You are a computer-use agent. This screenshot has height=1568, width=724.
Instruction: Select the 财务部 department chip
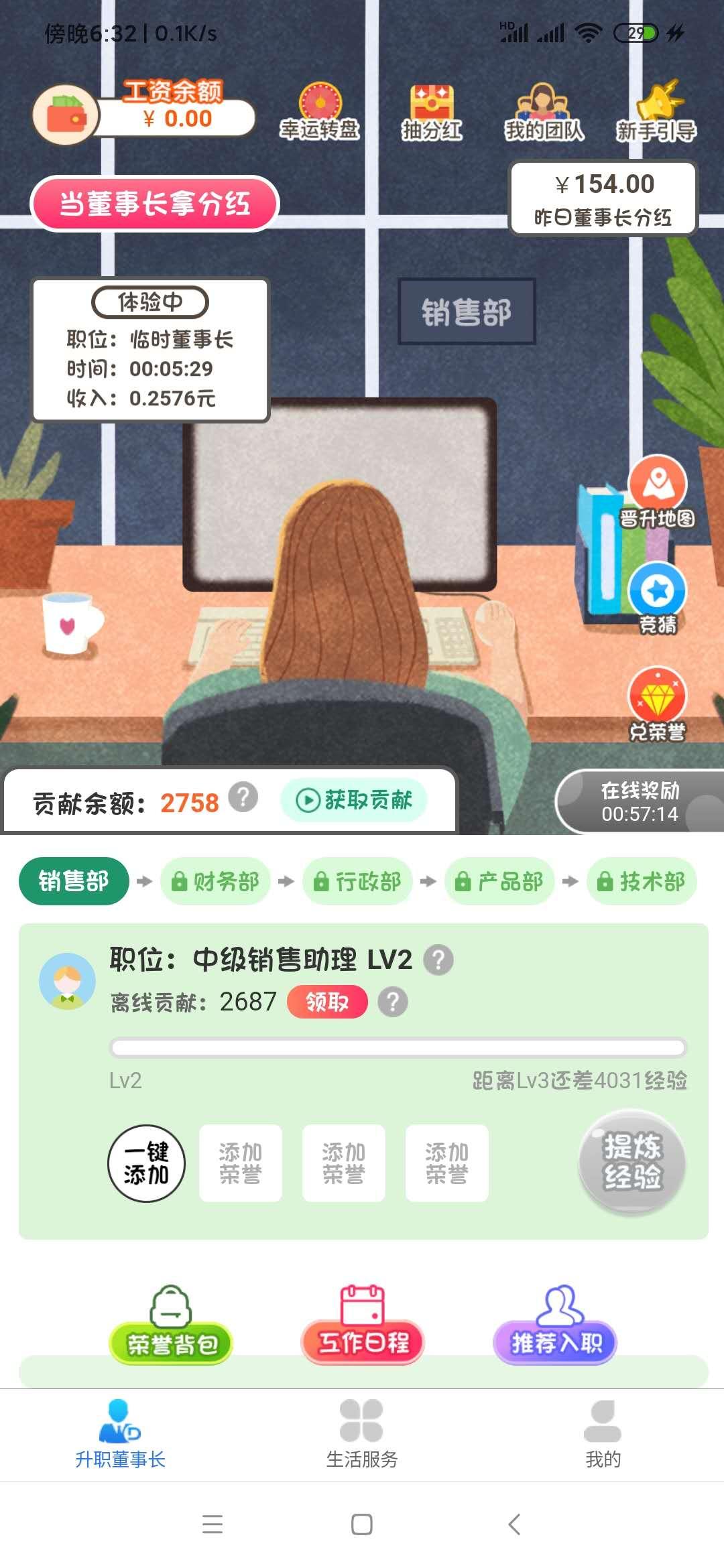pos(215,881)
